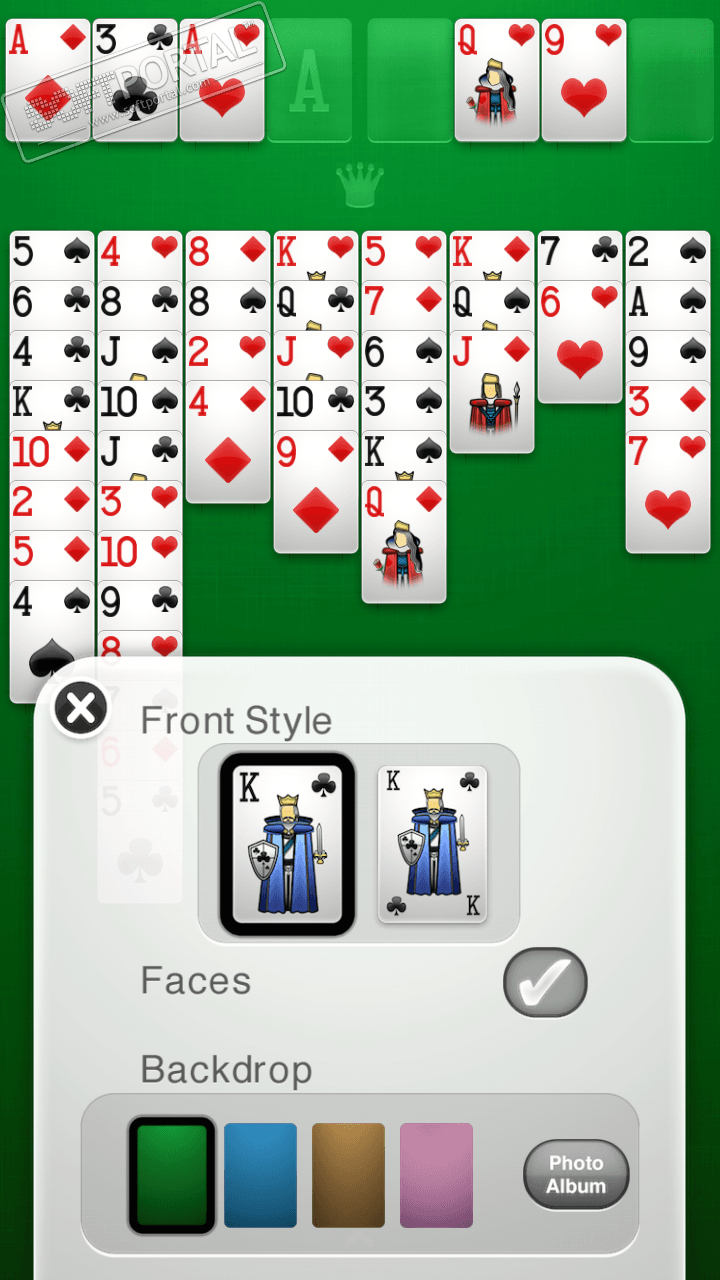Tap the 3 of clubs free cell card
Image resolution: width=720 pixels, height=1280 pixels.
tap(135, 80)
